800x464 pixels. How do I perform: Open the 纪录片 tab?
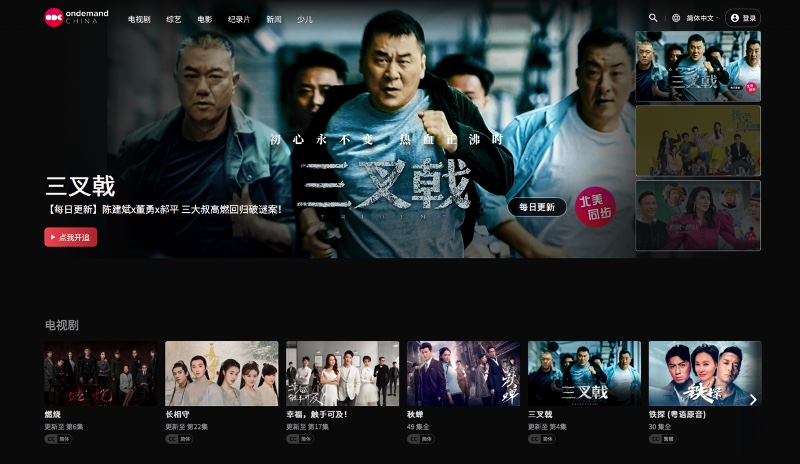point(239,19)
